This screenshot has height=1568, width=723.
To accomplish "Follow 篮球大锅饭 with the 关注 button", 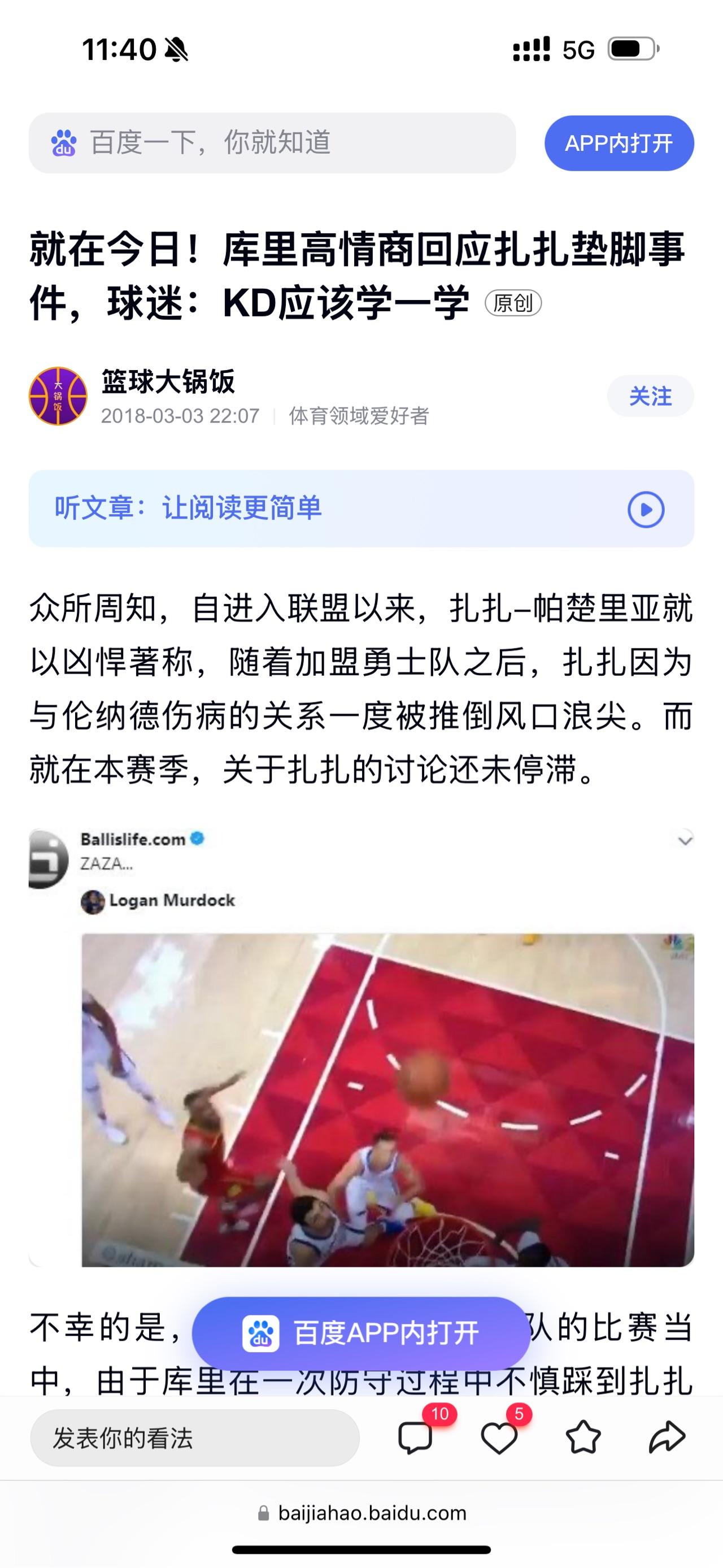I will coord(650,396).
